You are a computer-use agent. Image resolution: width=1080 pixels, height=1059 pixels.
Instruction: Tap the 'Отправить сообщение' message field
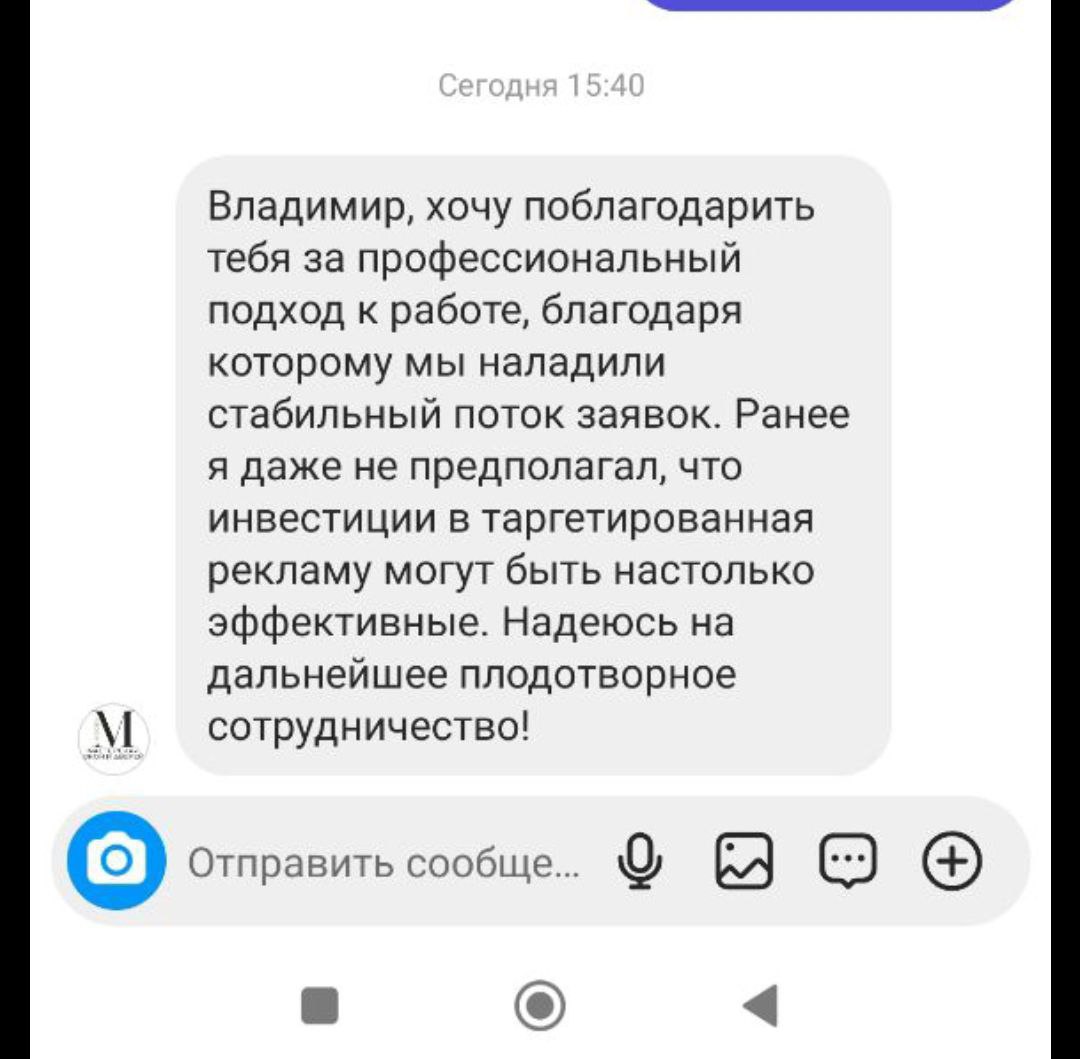pyautogui.click(x=385, y=863)
